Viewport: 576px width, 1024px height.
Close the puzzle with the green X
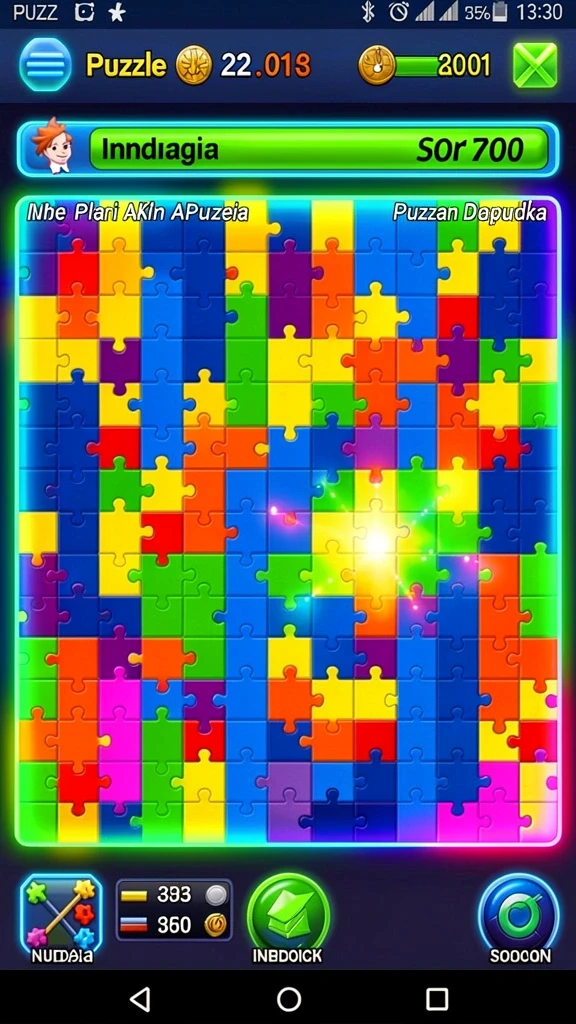tap(535, 65)
